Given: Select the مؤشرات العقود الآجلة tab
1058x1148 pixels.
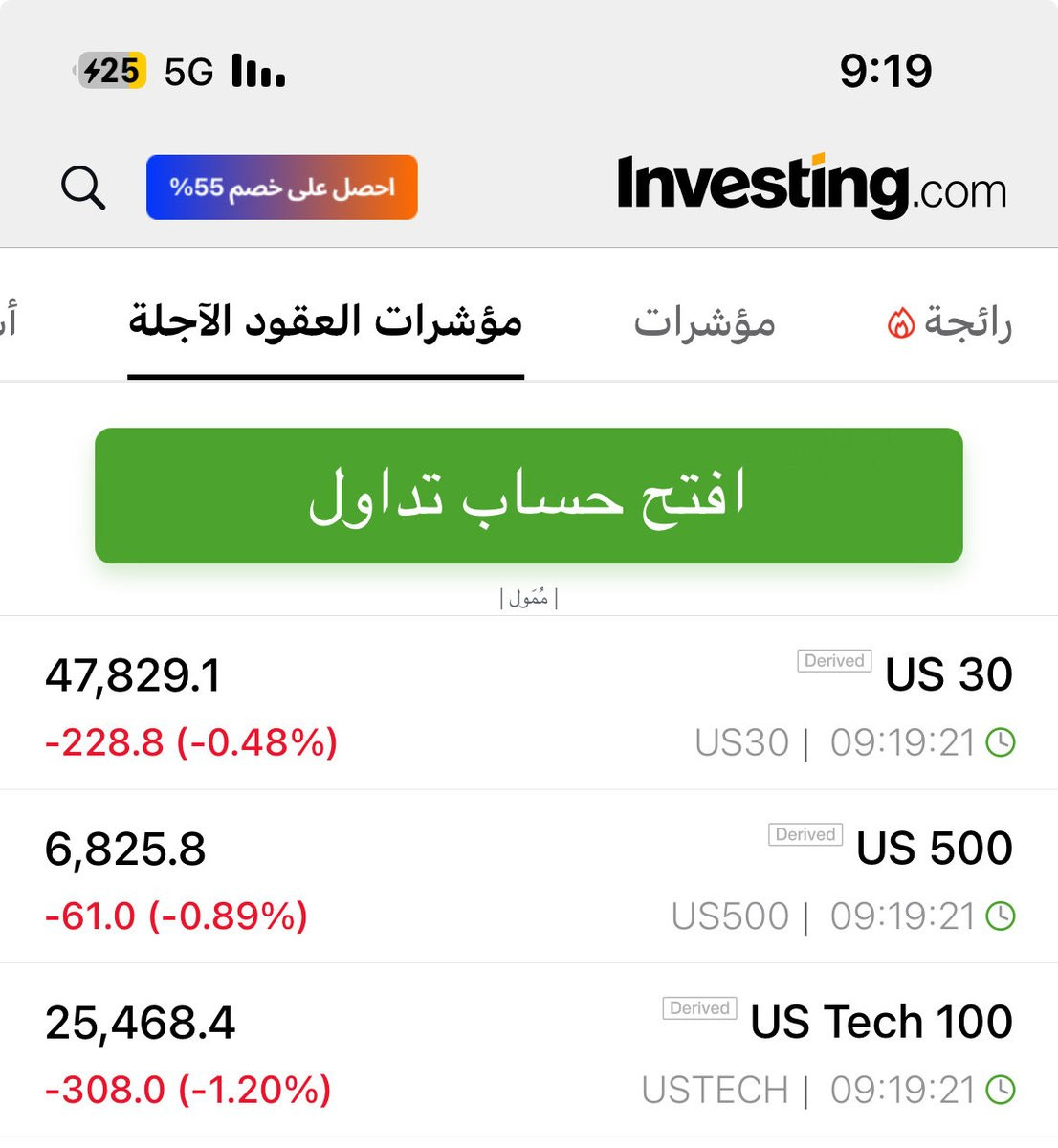Looking at the screenshot, I should pos(326,322).
